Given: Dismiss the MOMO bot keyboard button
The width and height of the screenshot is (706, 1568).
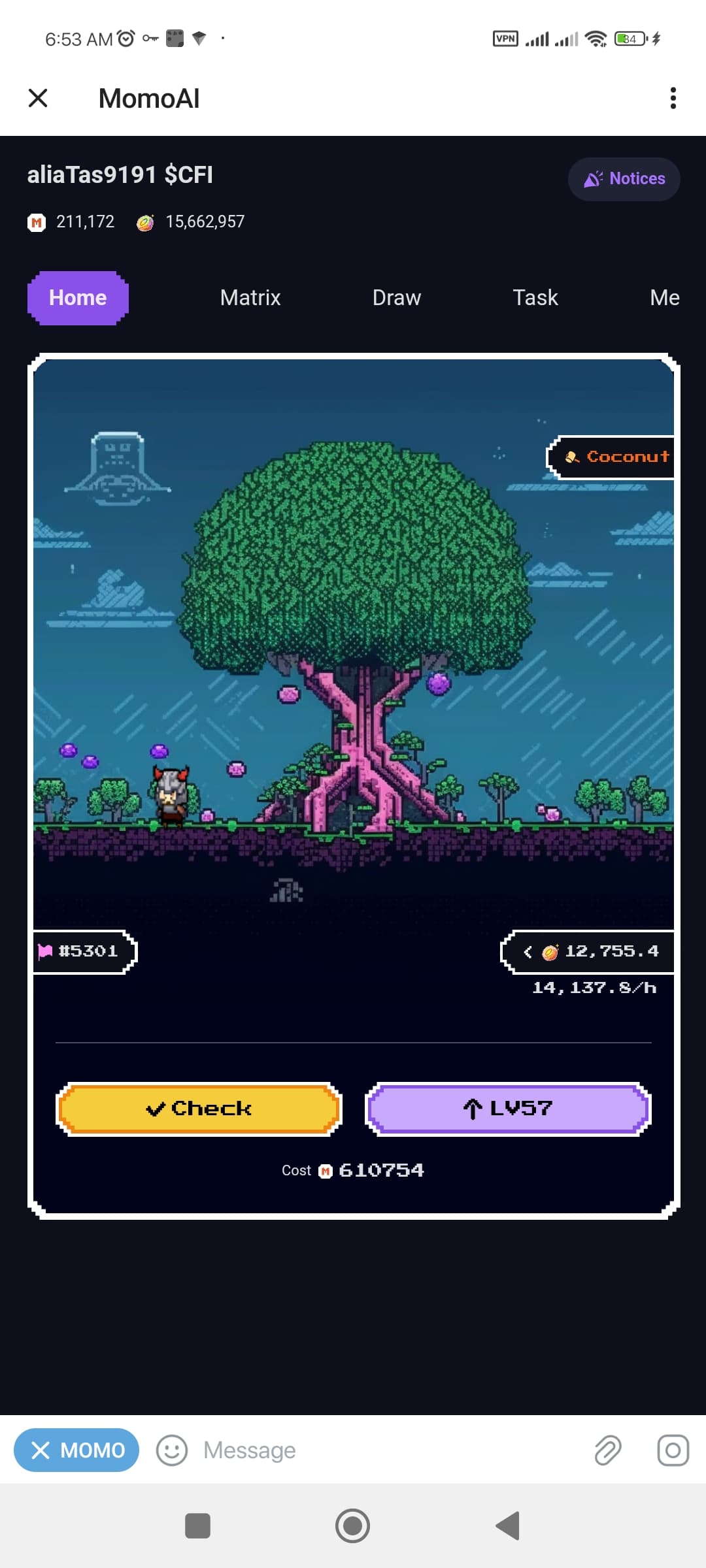Looking at the screenshot, I should coord(76,1450).
